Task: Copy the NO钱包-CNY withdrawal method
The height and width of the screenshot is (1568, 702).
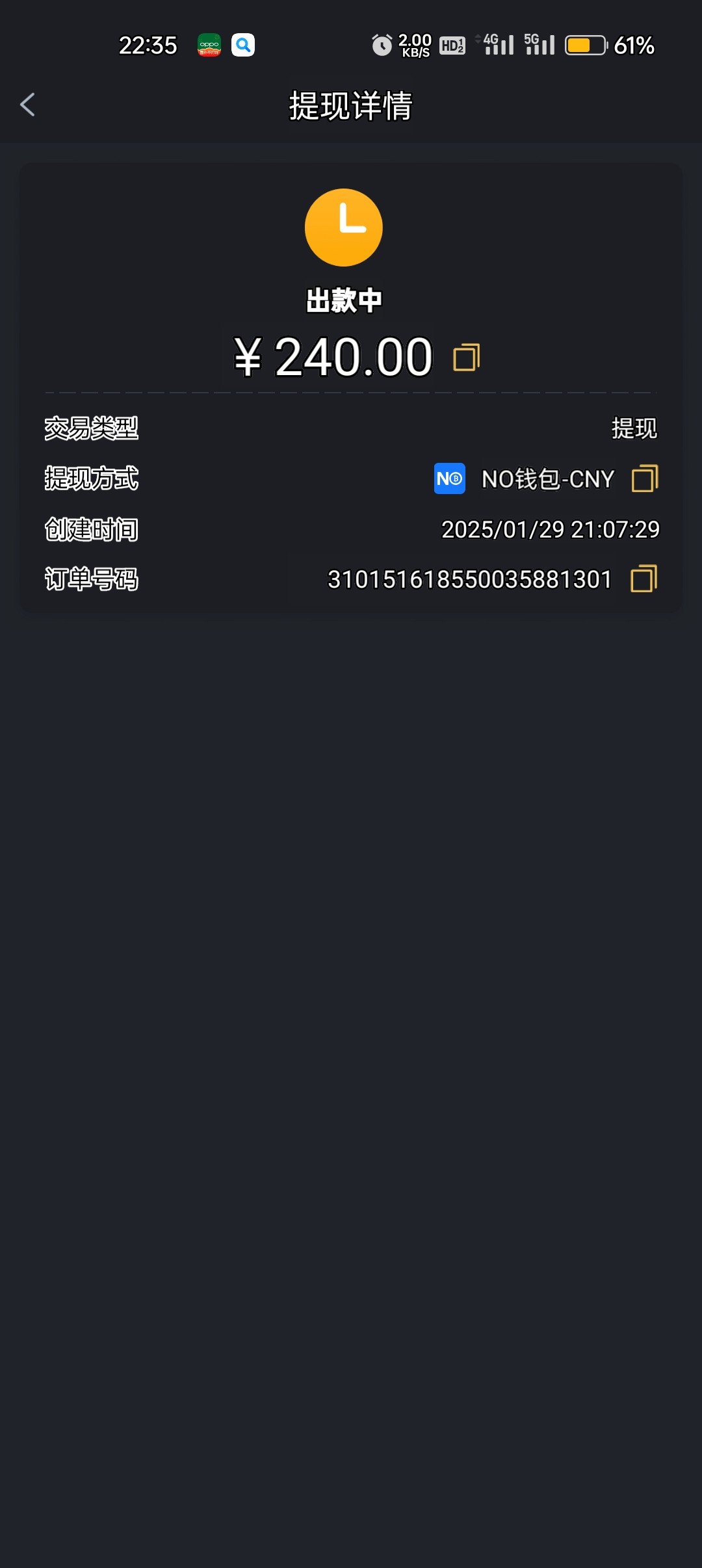Action: 644,478
